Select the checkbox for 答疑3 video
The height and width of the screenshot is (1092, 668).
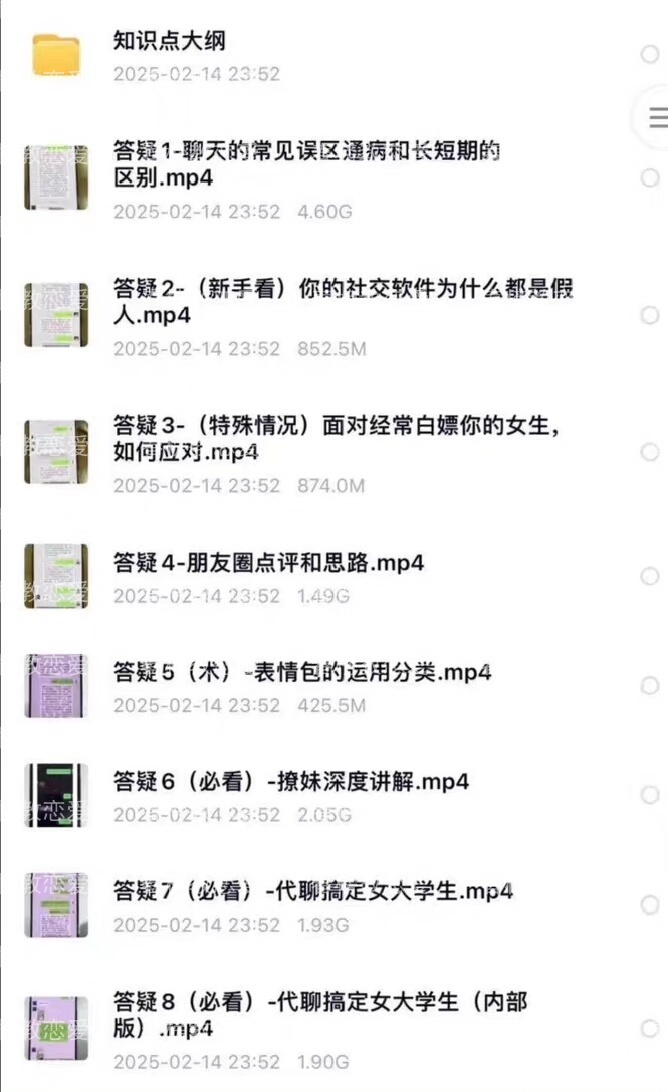650,452
